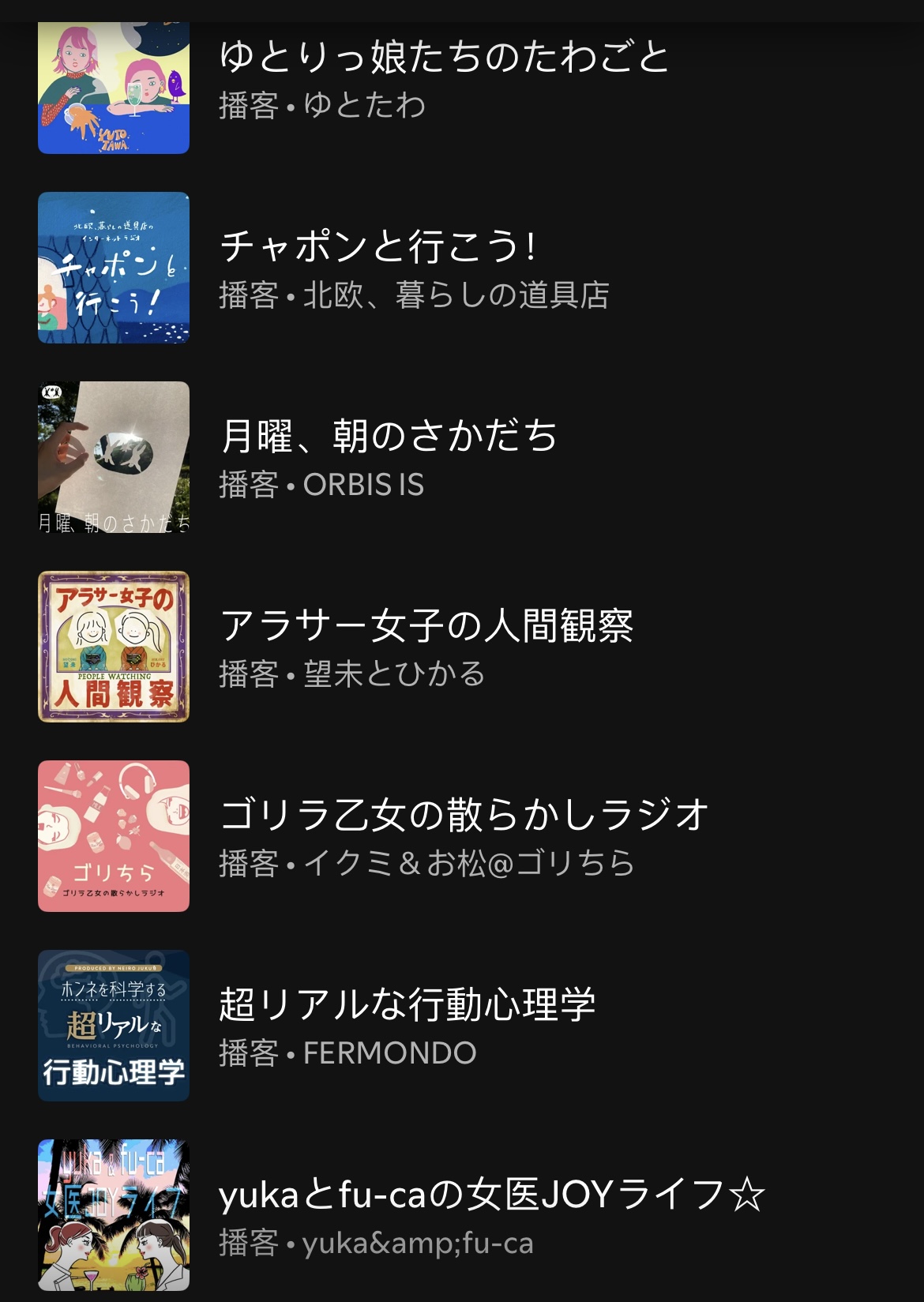This screenshot has width=924, height=1302.
Task: Open the ゴリラ乙女の散らかしラジオ podcast
Action: 464,836
